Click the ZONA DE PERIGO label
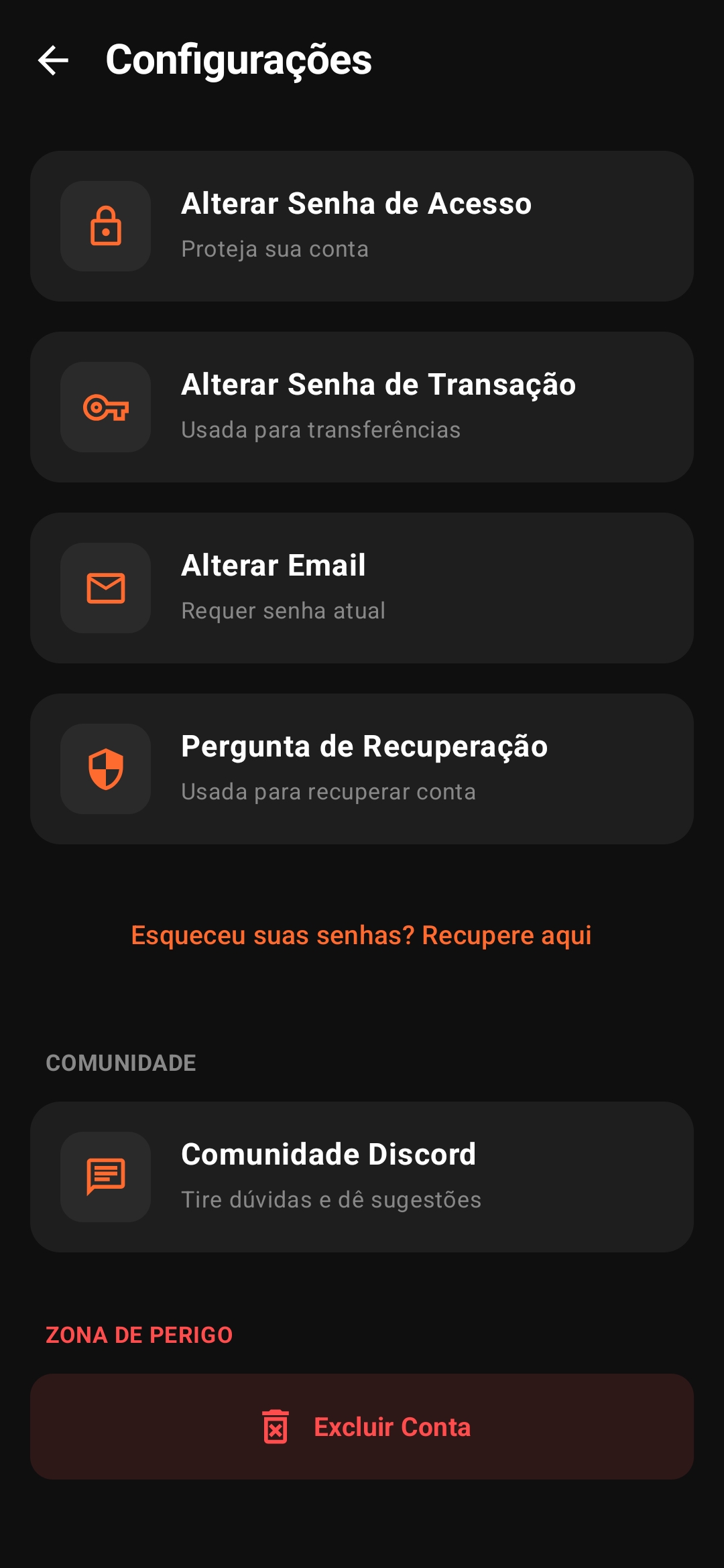This screenshot has width=724, height=1568. click(x=138, y=1334)
